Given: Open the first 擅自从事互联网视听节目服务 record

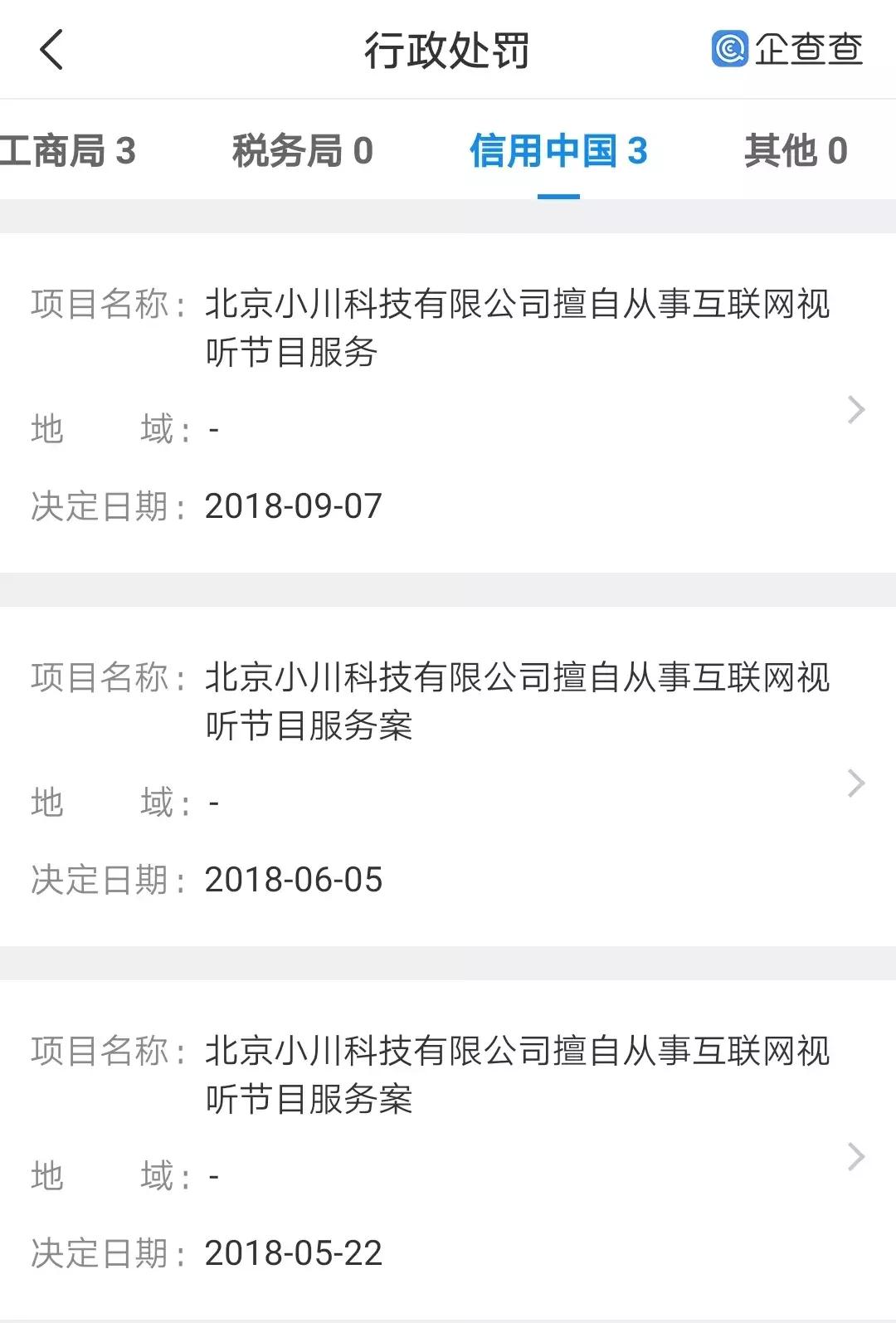Looking at the screenshot, I should 448,398.
